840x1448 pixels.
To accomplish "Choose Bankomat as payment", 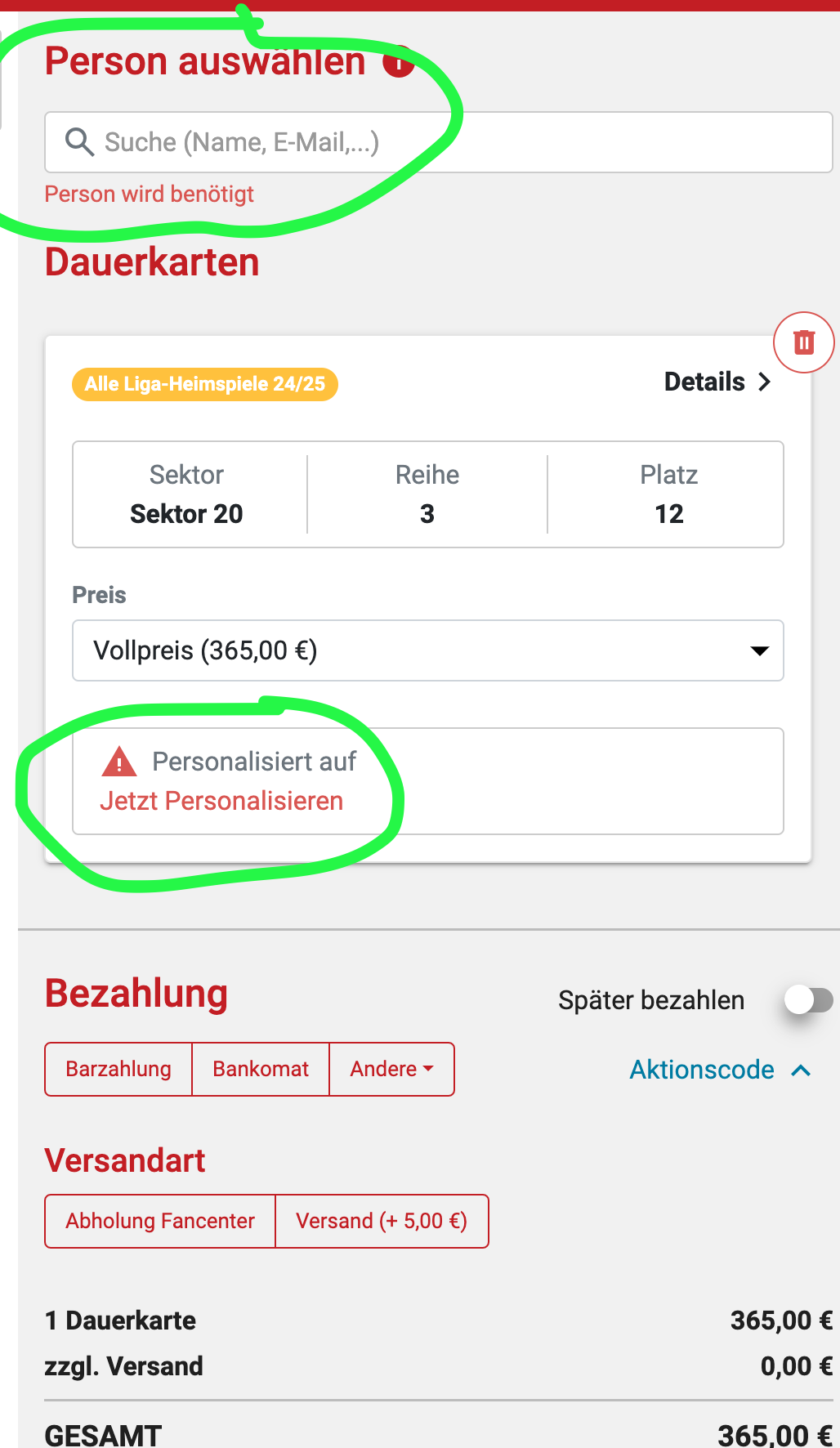I will click(x=261, y=1069).
